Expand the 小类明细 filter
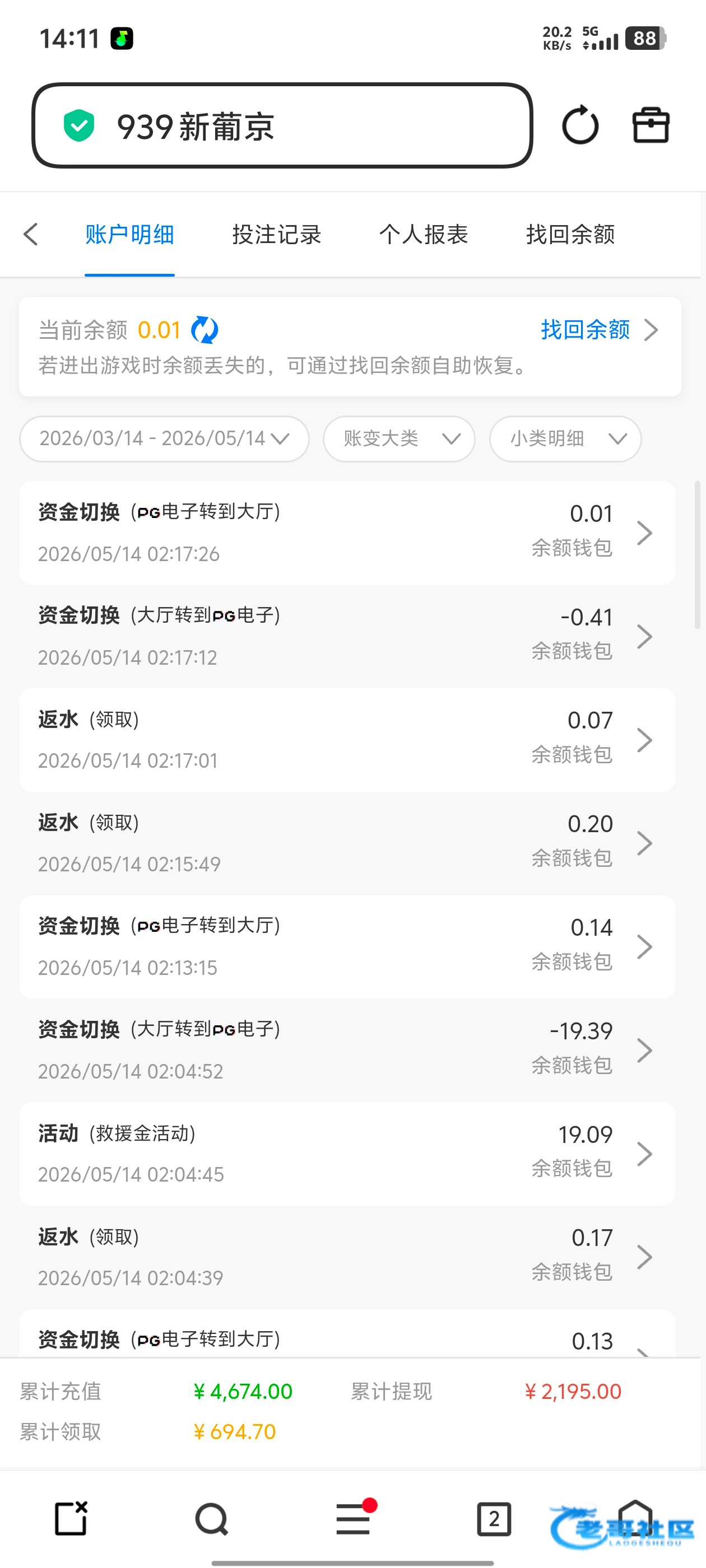This screenshot has width=706, height=1568. 565,438
